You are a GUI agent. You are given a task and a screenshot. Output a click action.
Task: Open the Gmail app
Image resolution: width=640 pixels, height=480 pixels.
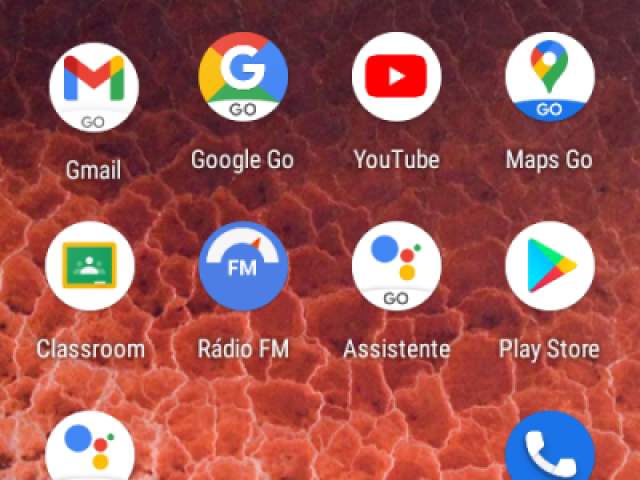(93, 88)
